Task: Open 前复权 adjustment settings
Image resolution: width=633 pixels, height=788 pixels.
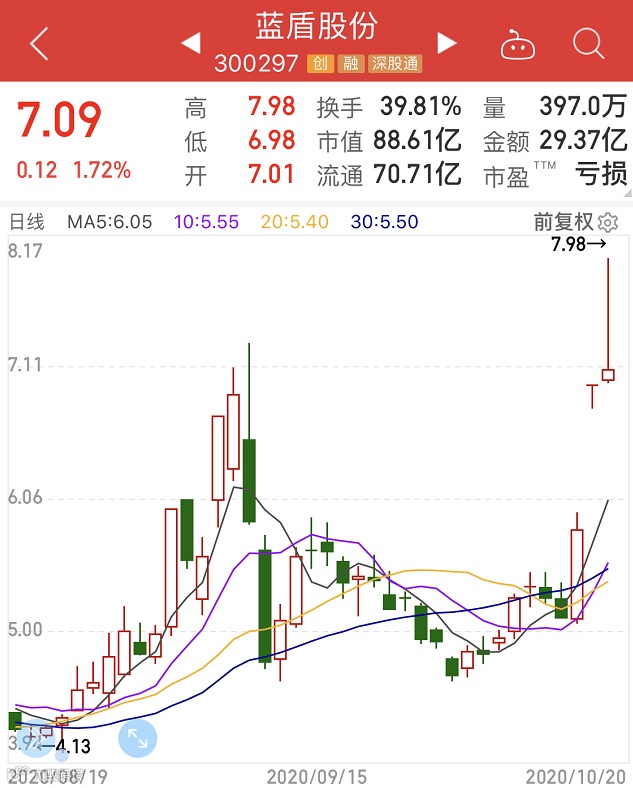Action: tap(576, 222)
